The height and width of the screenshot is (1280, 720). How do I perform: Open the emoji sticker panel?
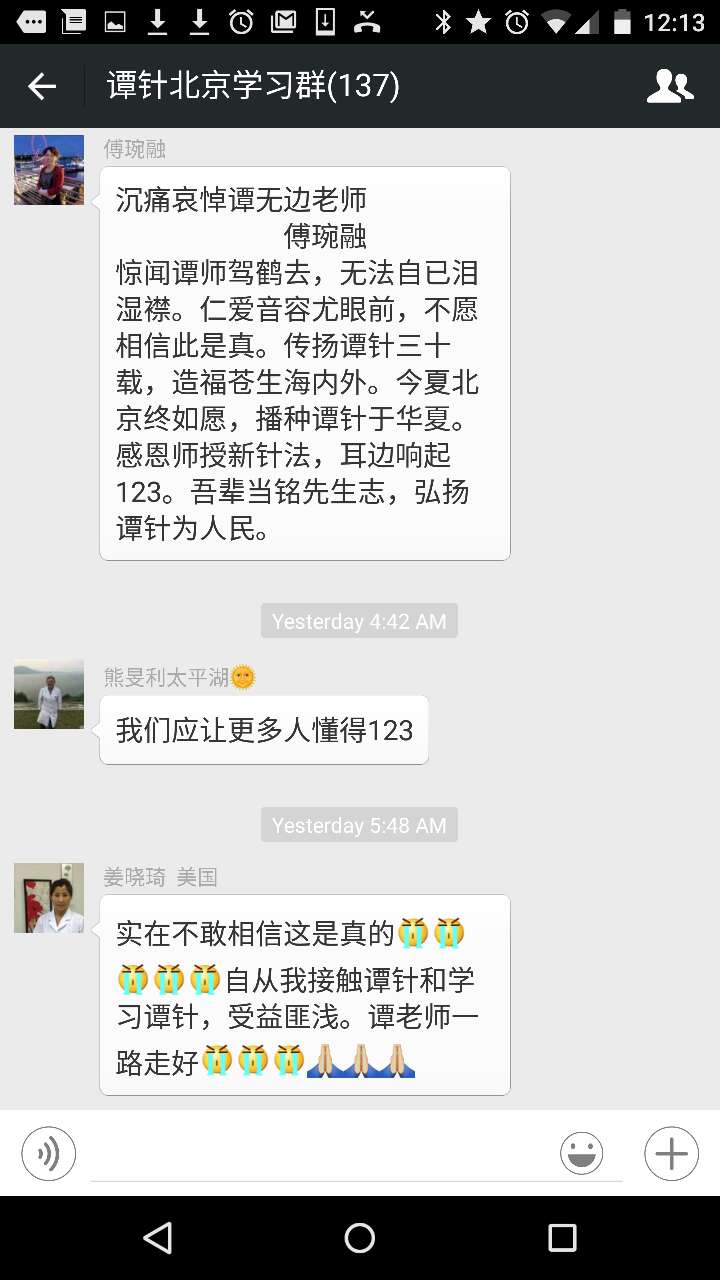click(581, 1154)
